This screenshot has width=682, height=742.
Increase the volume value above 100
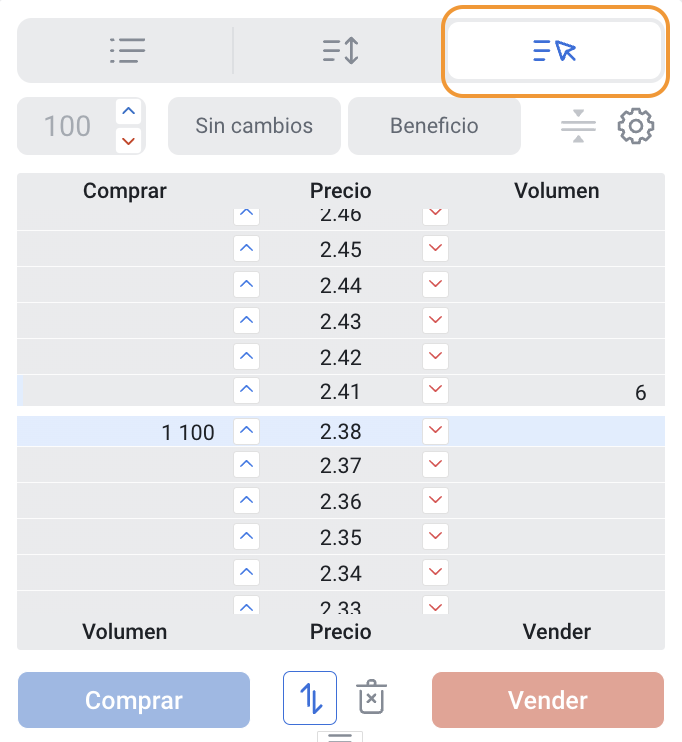[x=128, y=111]
